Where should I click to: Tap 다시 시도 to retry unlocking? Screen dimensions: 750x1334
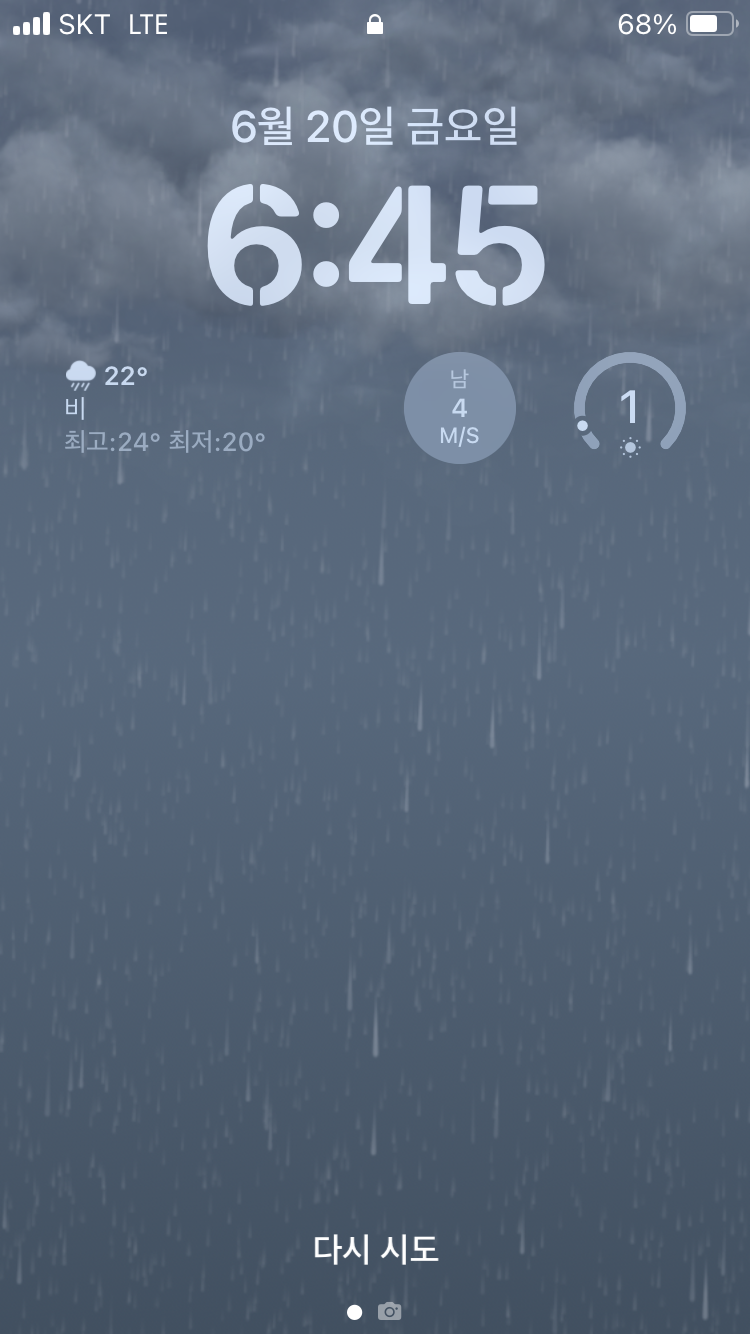tap(375, 1249)
